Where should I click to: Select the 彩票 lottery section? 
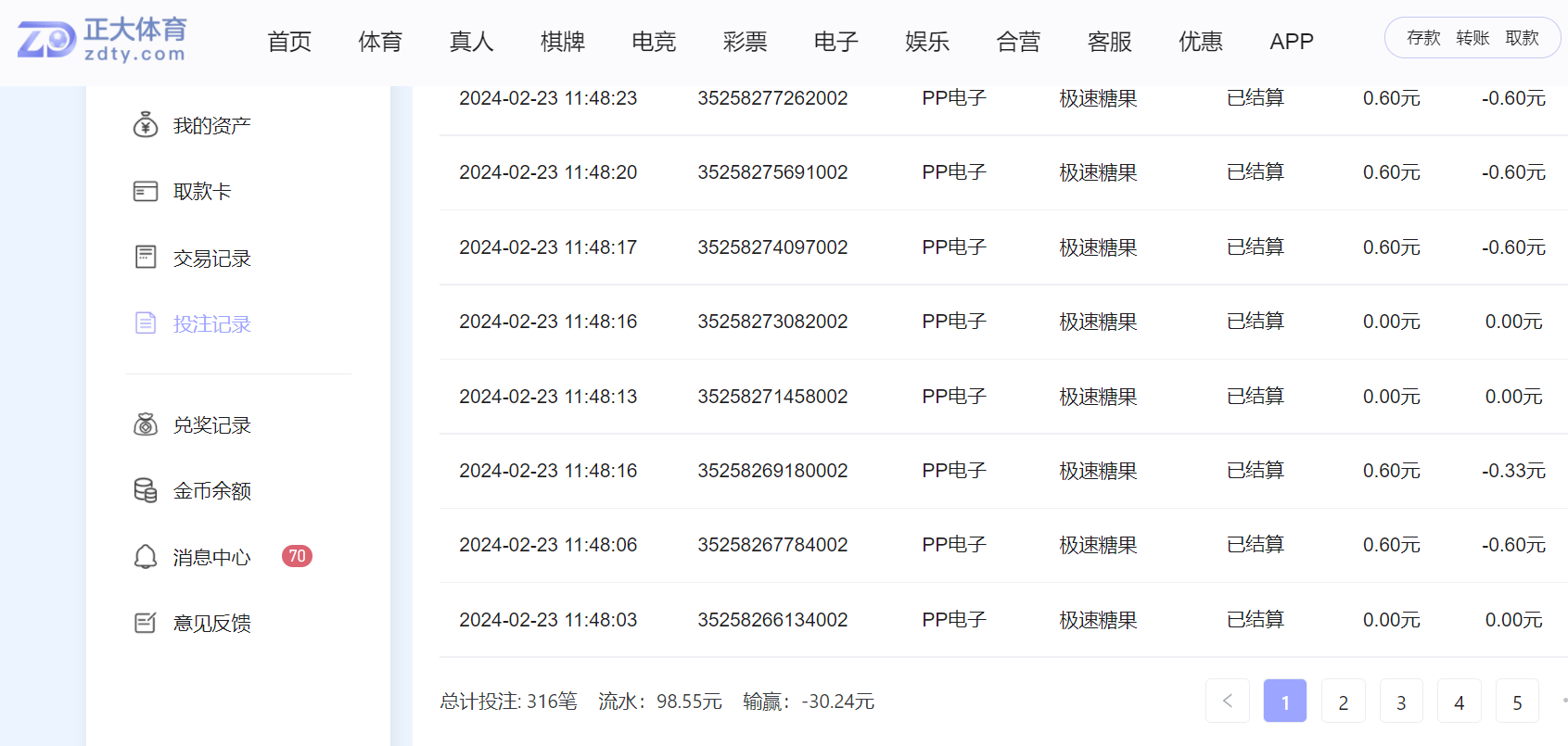pos(745,42)
